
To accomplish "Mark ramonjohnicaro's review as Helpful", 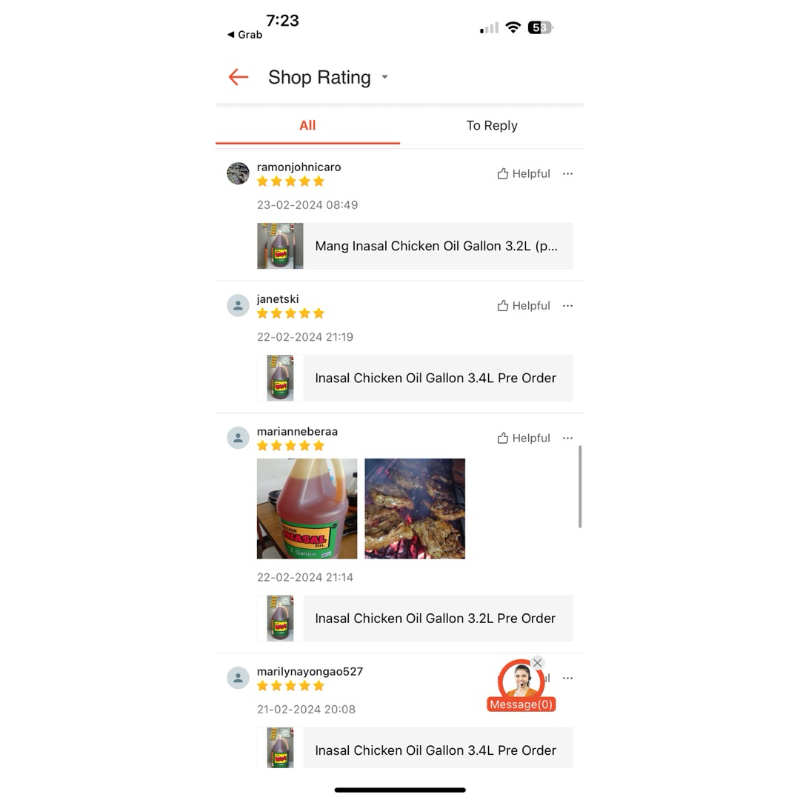I will pyautogui.click(x=524, y=173).
